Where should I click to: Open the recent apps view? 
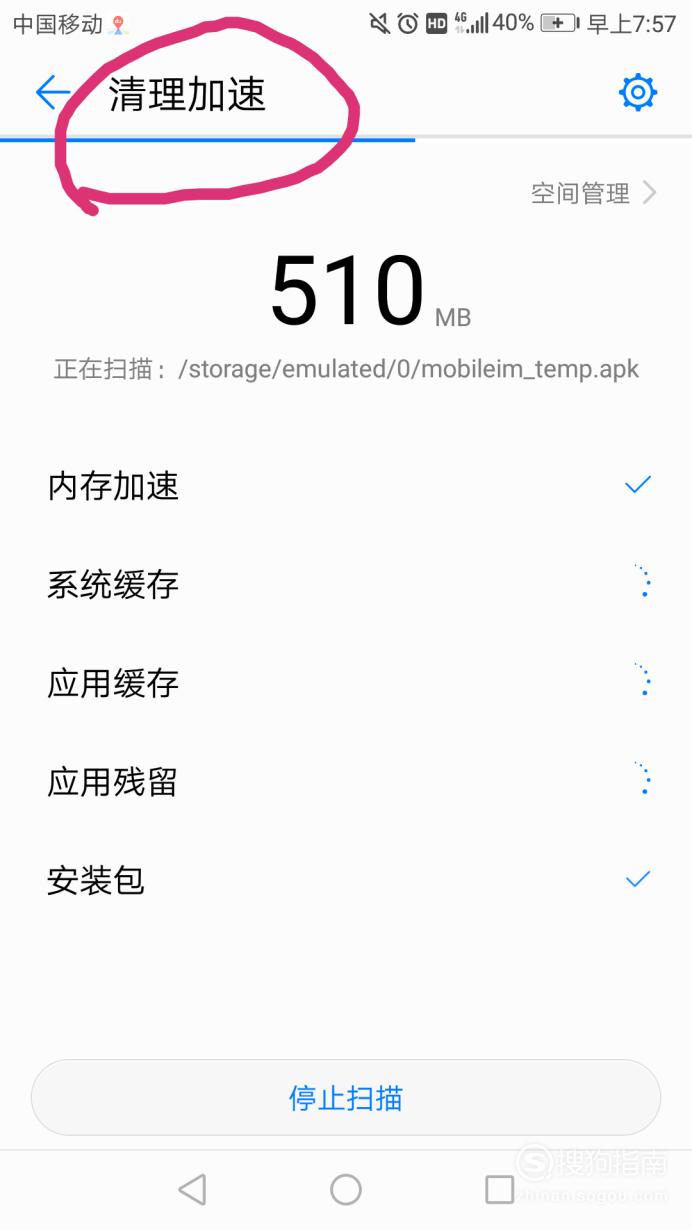pos(499,1189)
